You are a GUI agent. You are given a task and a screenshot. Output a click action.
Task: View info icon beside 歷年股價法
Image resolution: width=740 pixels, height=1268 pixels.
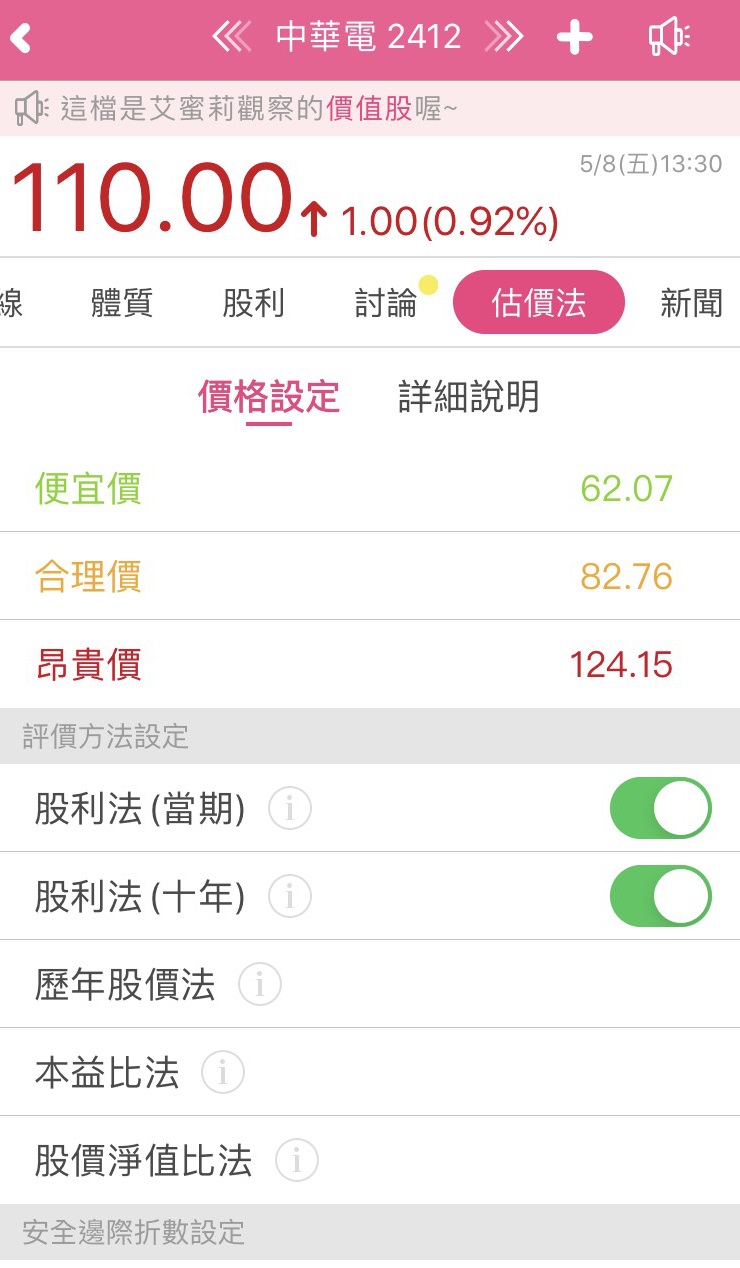pyautogui.click(x=260, y=984)
